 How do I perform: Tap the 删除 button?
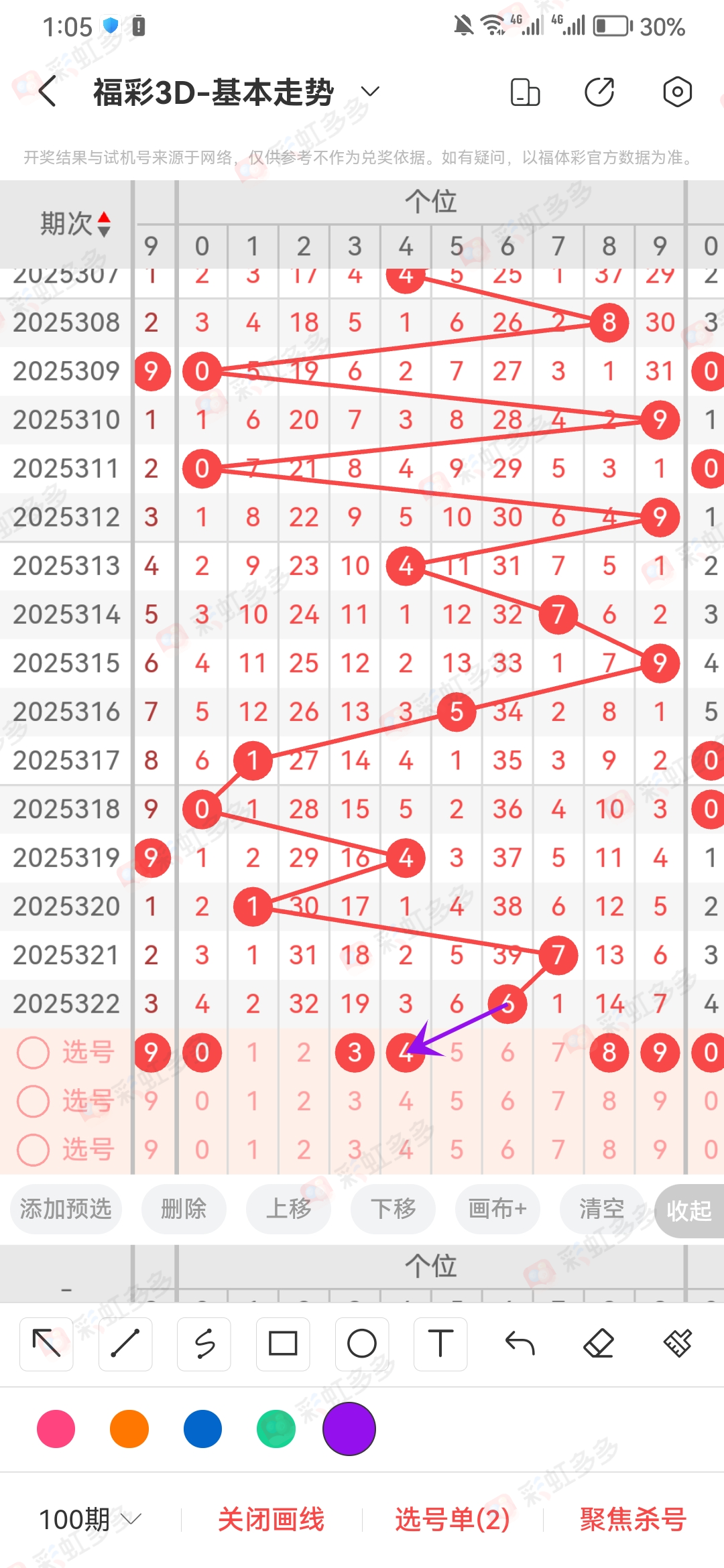pyautogui.click(x=184, y=1210)
